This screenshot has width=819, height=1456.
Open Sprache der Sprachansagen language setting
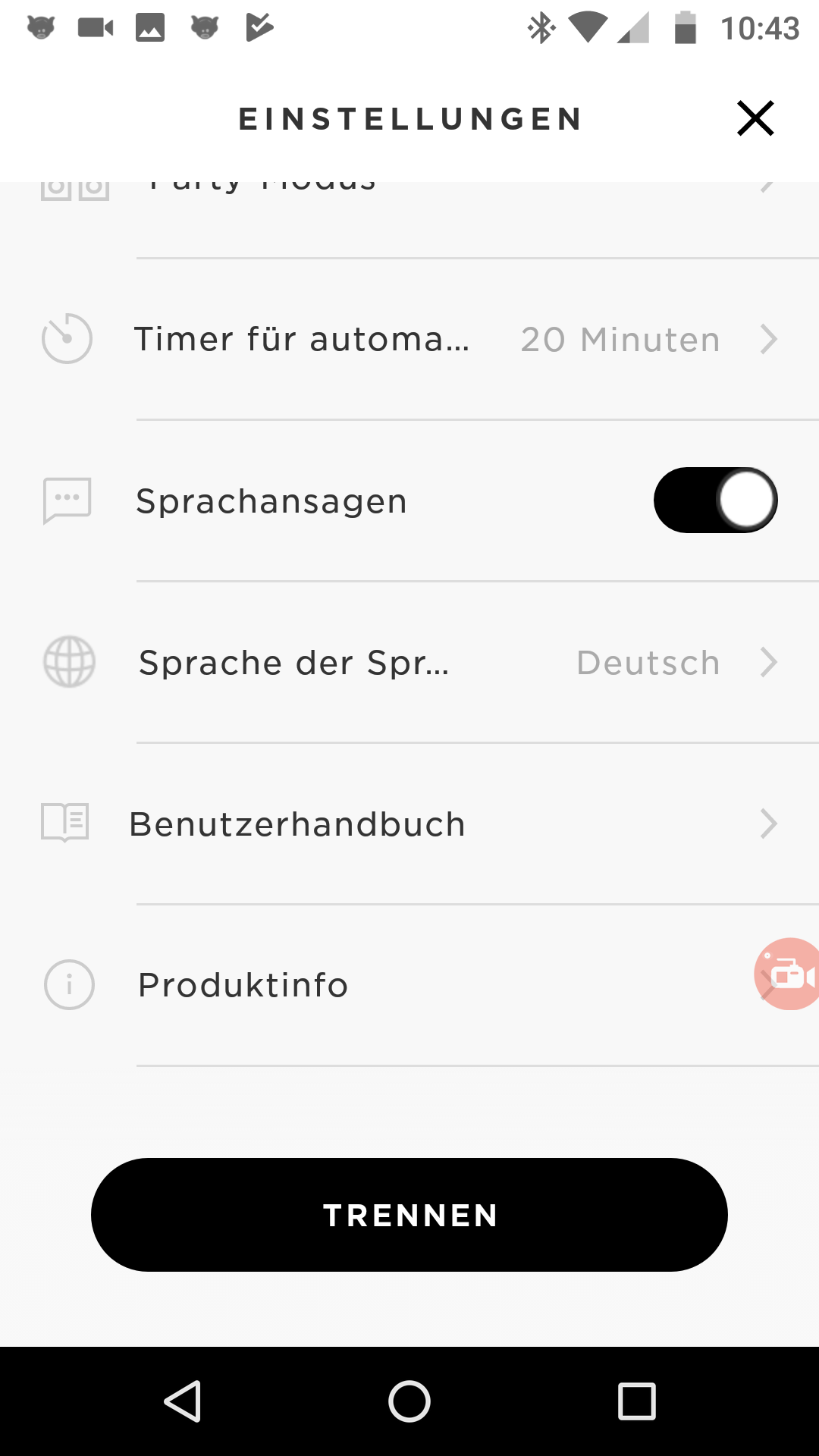coord(409,662)
